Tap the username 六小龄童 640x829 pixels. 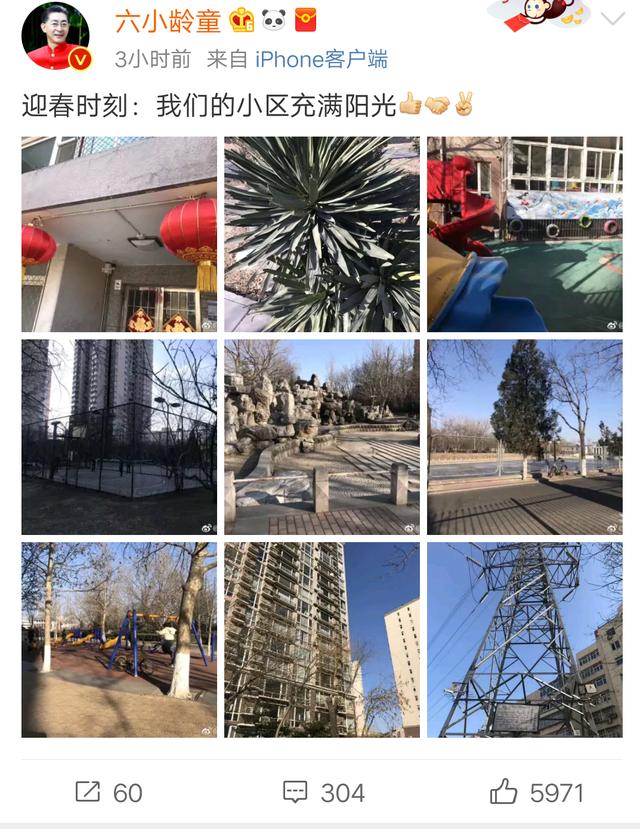167,19
